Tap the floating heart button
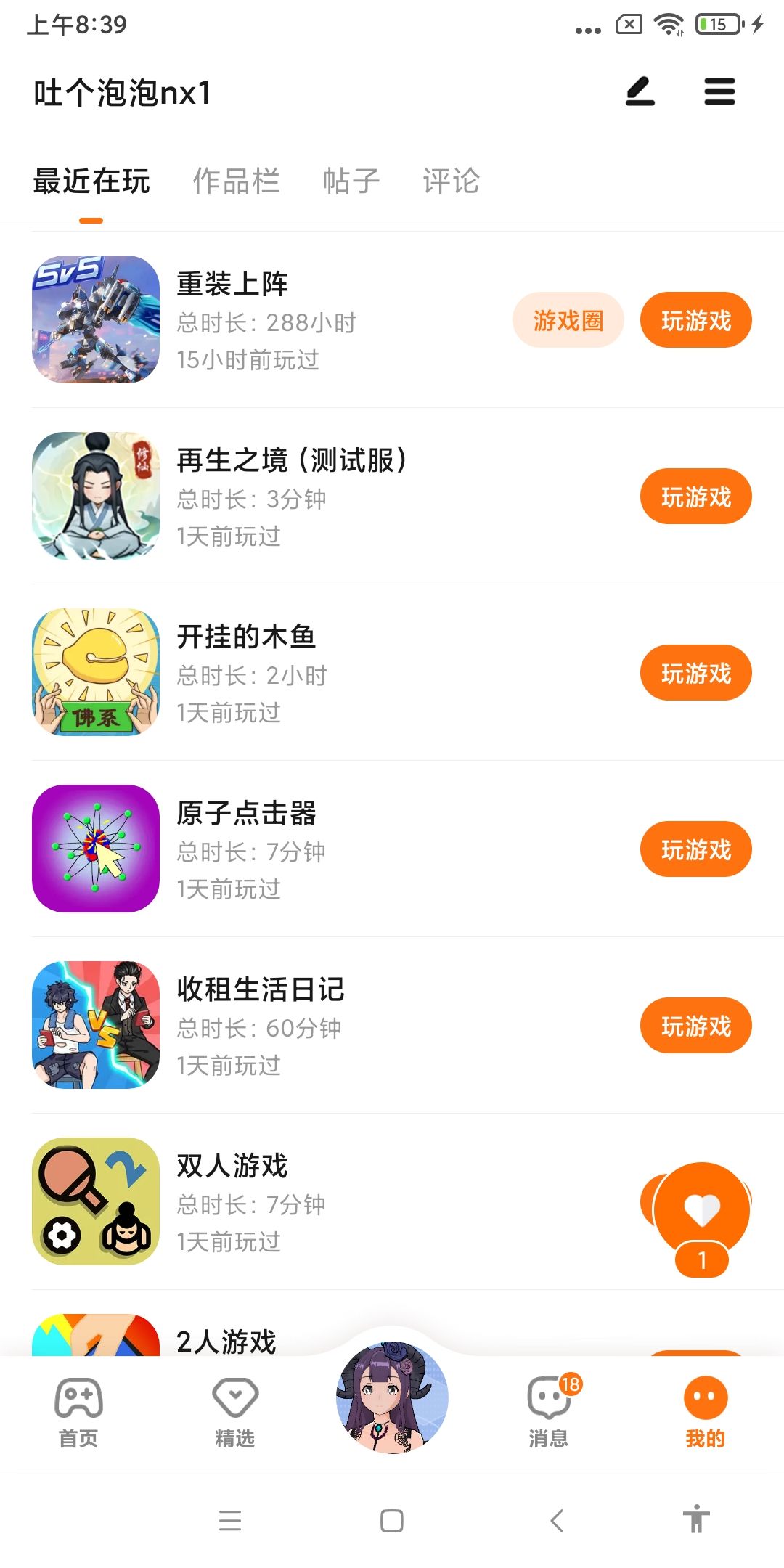784x1568 pixels. (x=701, y=1210)
